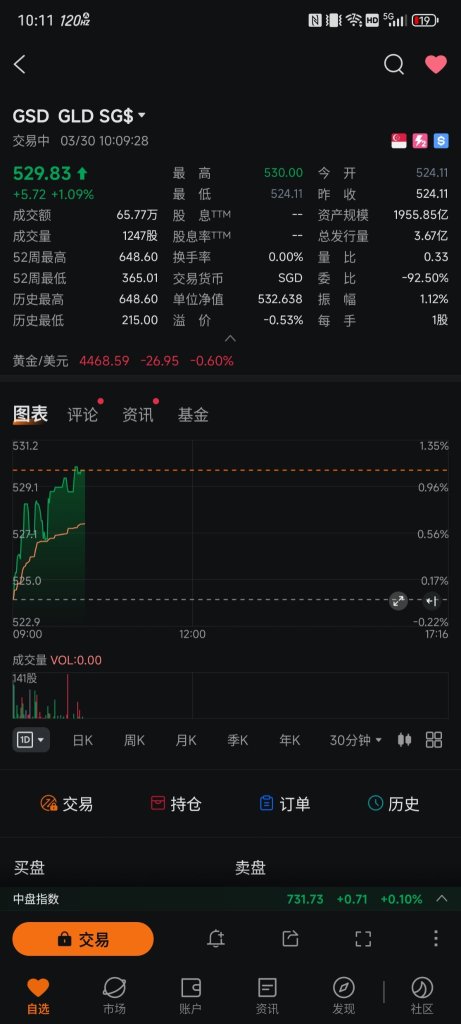The height and width of the screenshot is (1024, 461).
Task: Expand the chart to fullscreen
Action: click(398, 601)
